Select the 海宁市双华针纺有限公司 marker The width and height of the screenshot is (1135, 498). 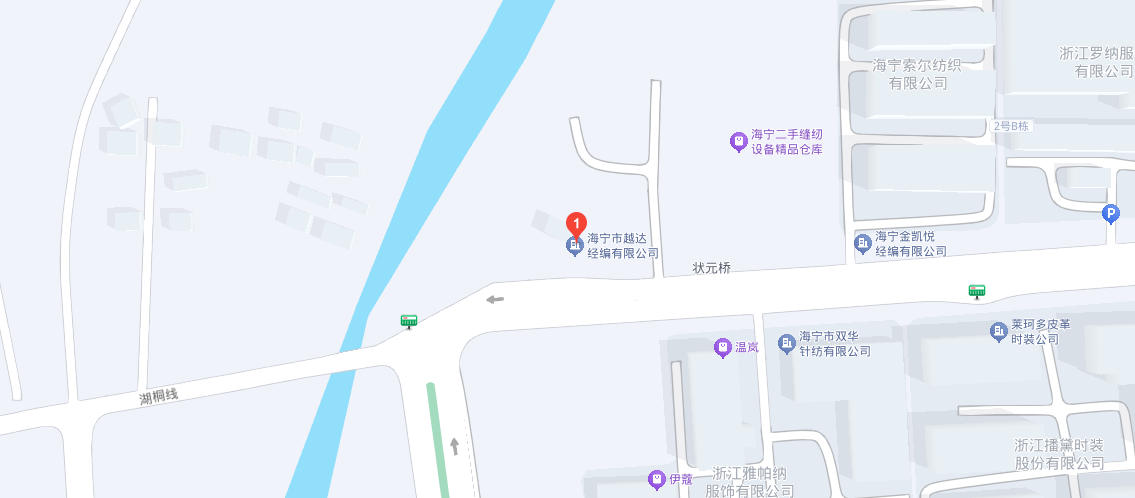pyautogui.click(x=787, y=344)
